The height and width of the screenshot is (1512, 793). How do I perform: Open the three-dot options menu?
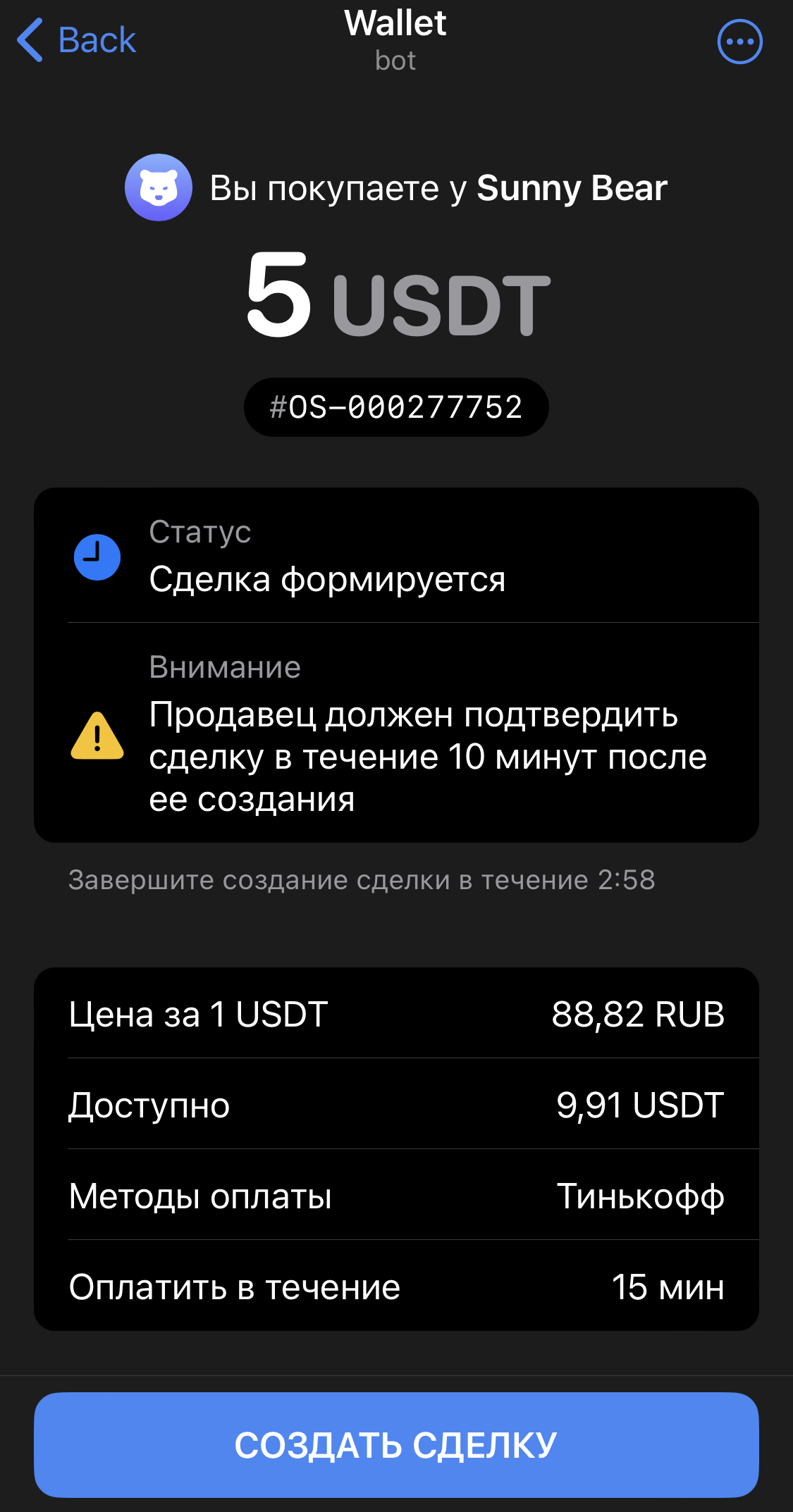point(739,42)
